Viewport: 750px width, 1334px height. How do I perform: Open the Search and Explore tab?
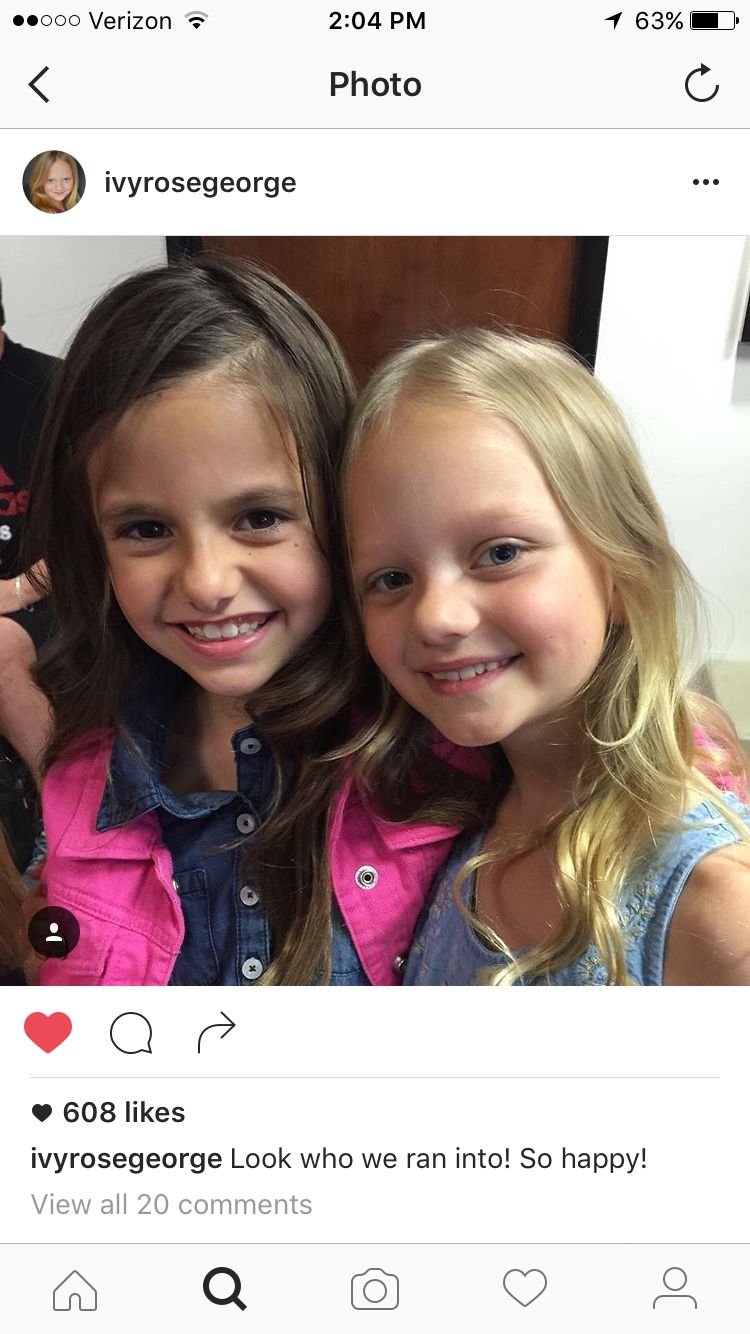225,1289
